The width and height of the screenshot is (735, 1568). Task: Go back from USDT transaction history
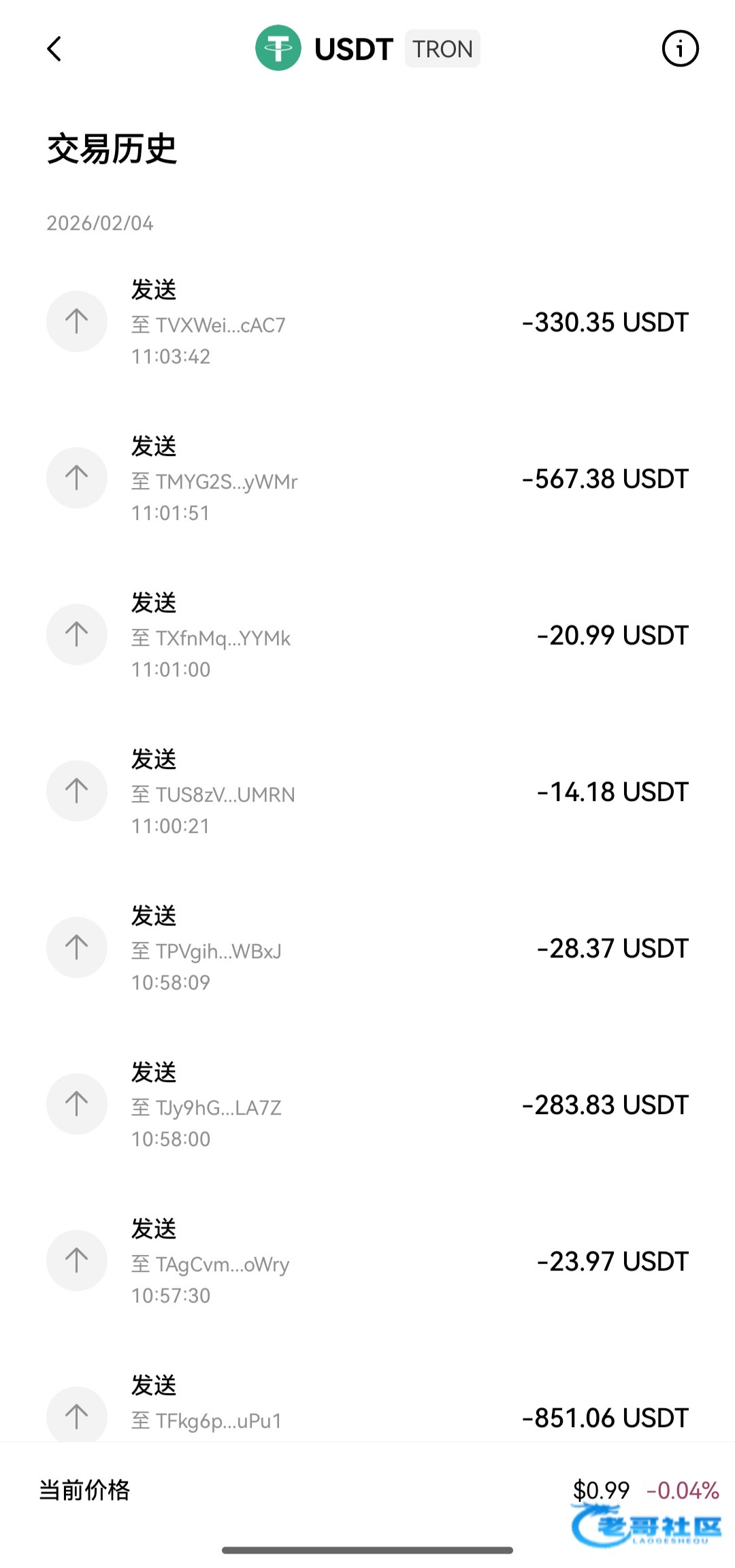(x=54, y=49)
